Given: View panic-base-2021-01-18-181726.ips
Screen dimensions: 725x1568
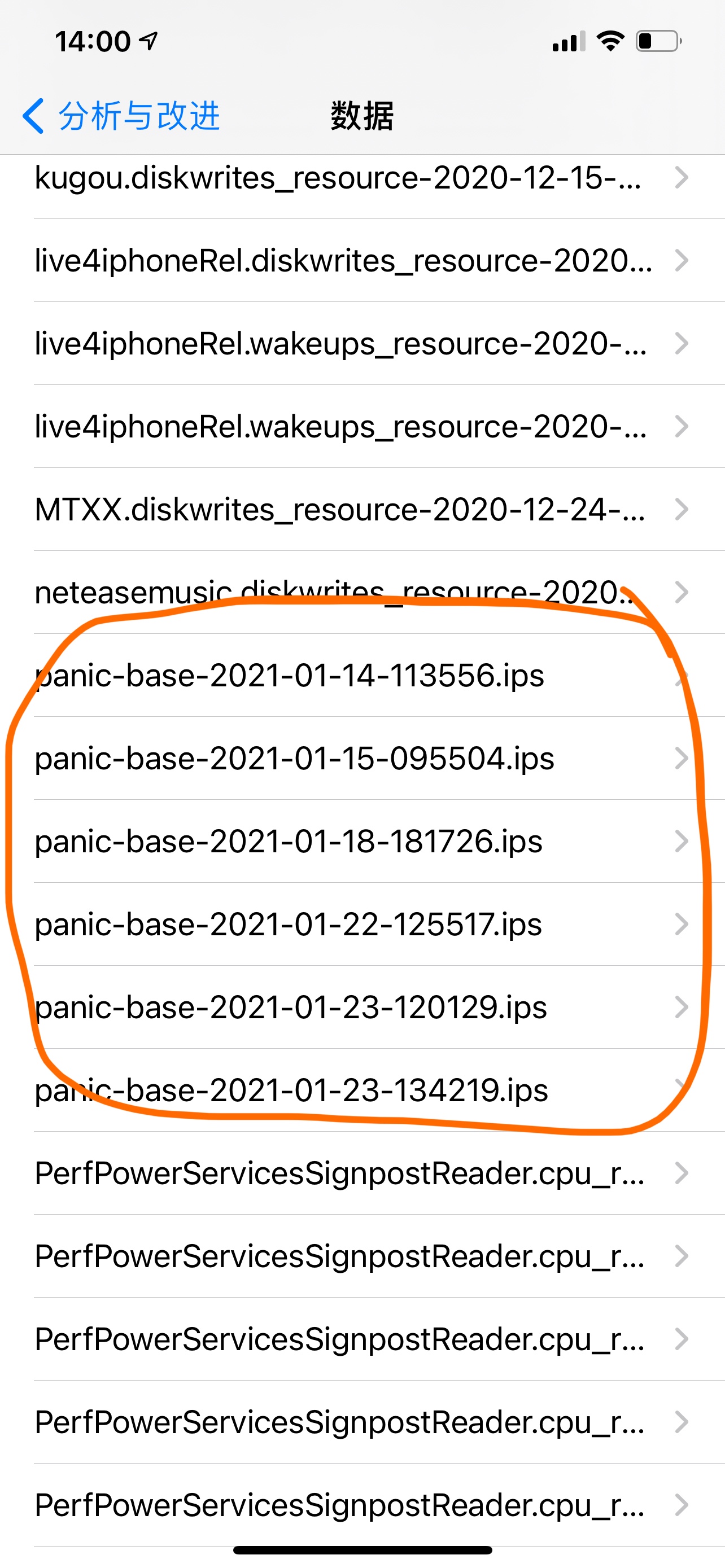Looking at the screenshot, I should click(289, 842).
